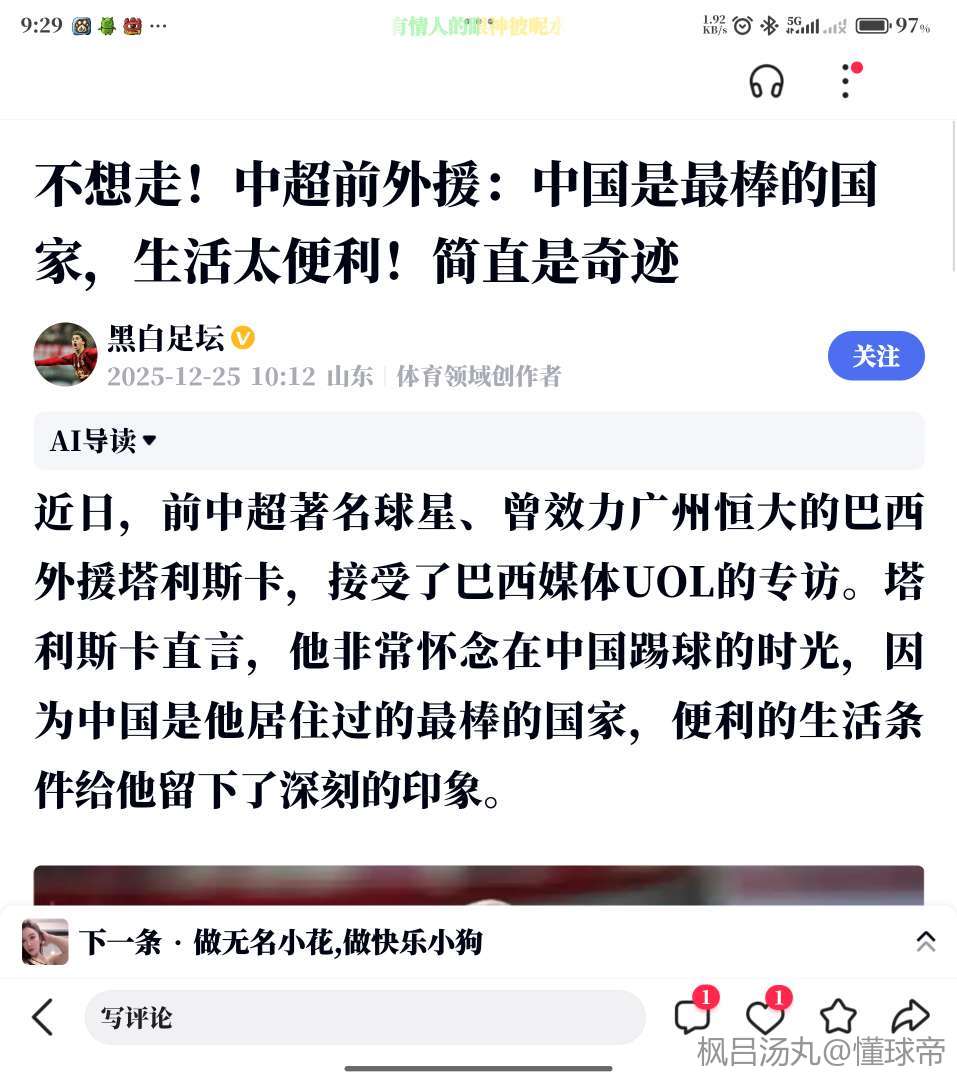Open next item 做无名小花,做快乐小狗
This screenshot has height=1080, width=957.
click(x=280, y=942)
